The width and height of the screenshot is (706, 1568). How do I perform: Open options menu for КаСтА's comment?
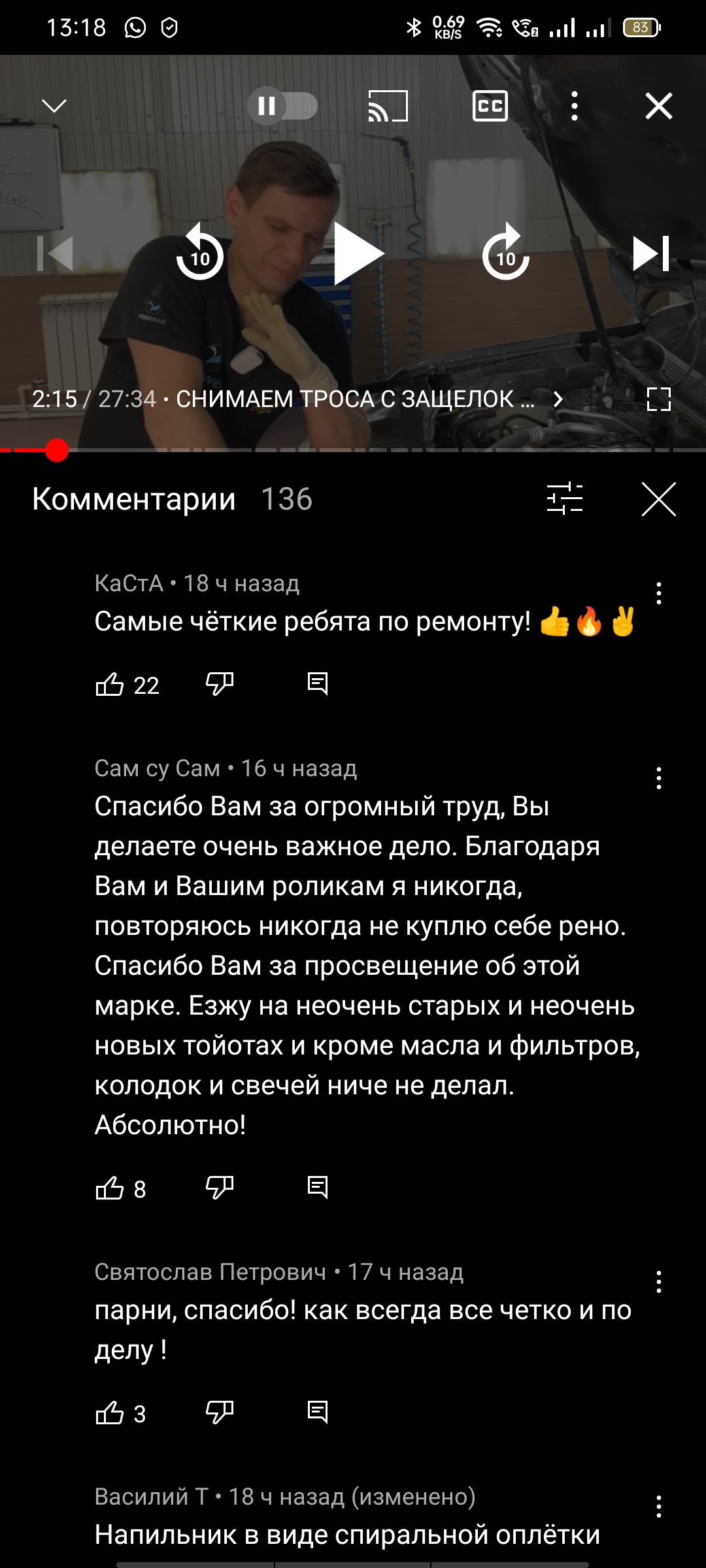pos(659,593)
